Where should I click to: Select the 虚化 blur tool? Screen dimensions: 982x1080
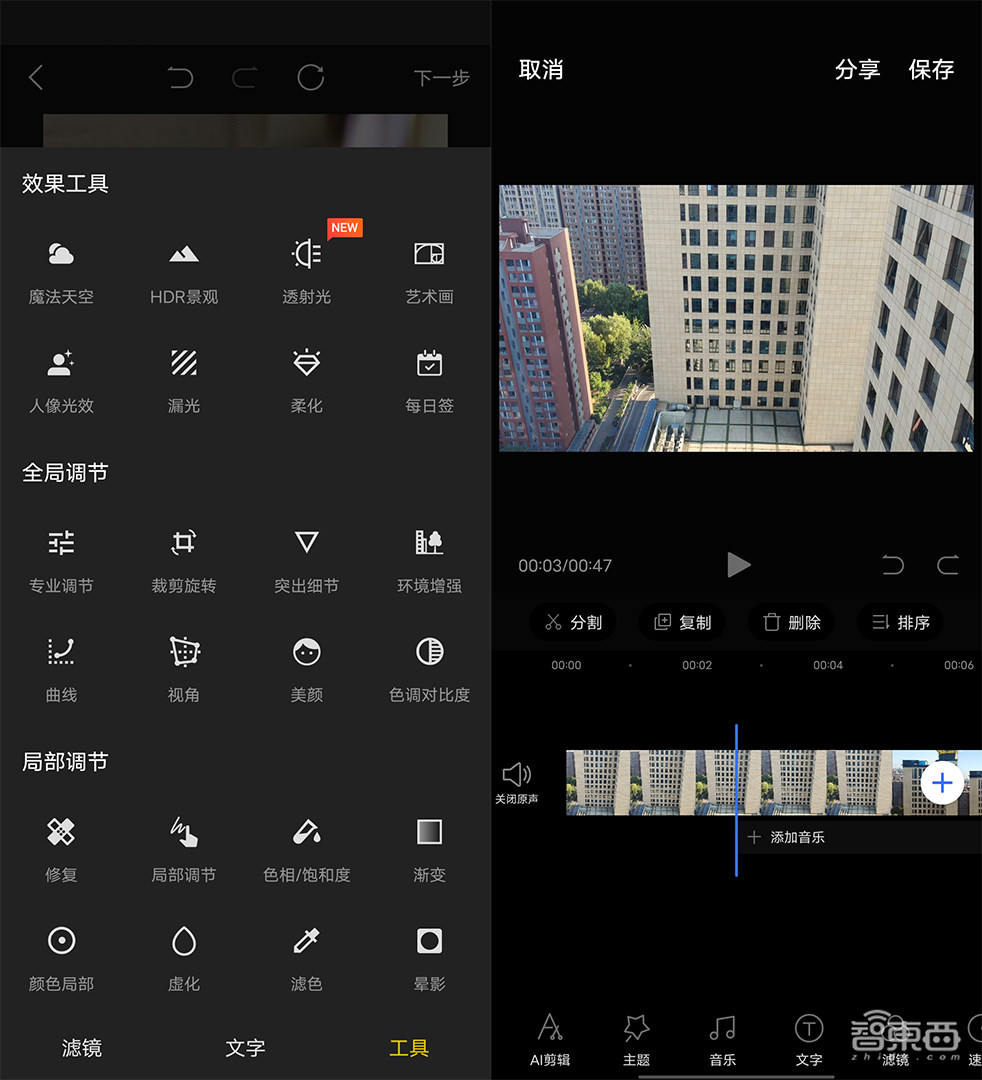(184, 955)
